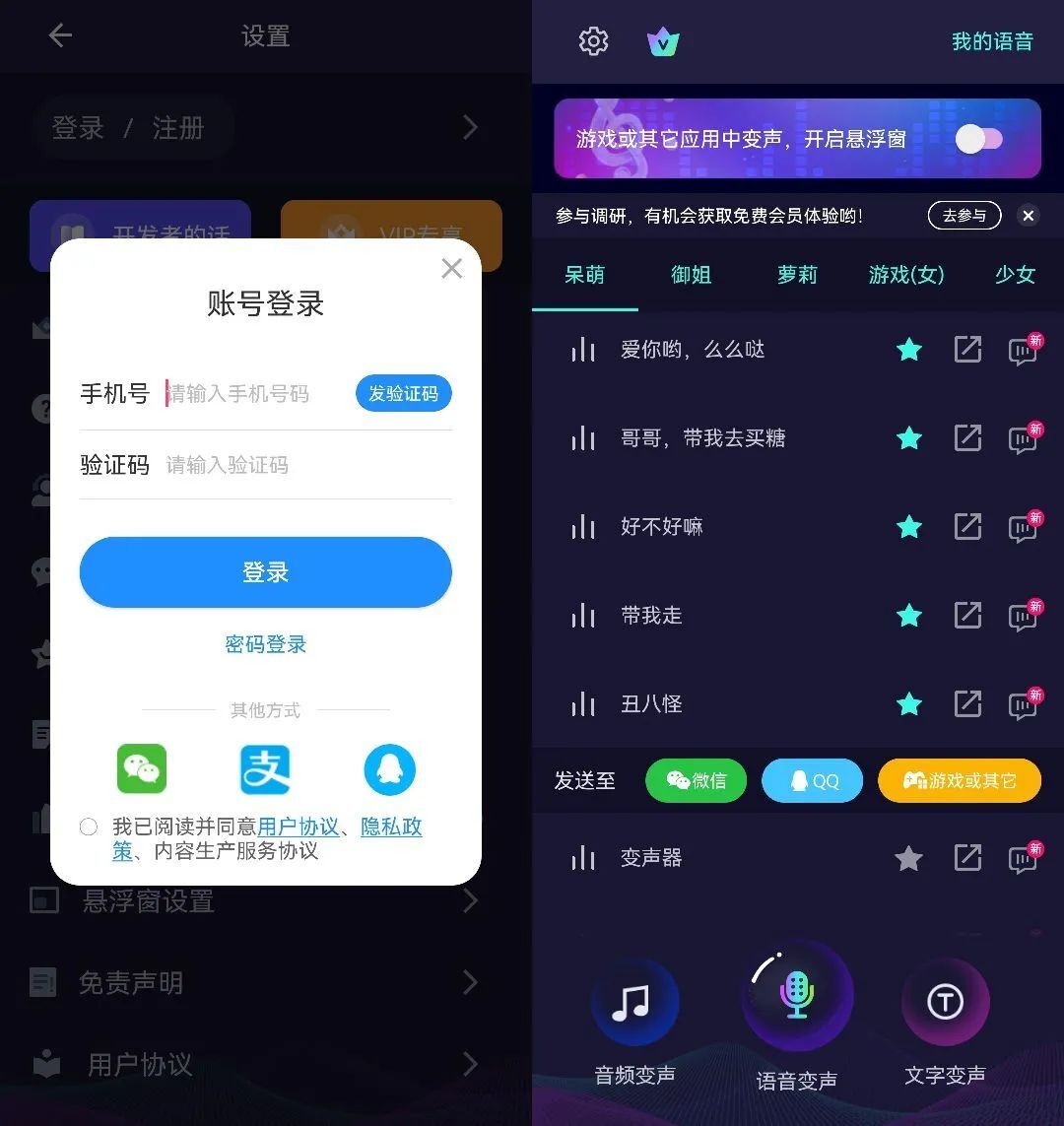Image resolution: width=1064 pixels, height=1126 pixels.
Task: Log in with WeChat icon
Action: click(142, 769)
